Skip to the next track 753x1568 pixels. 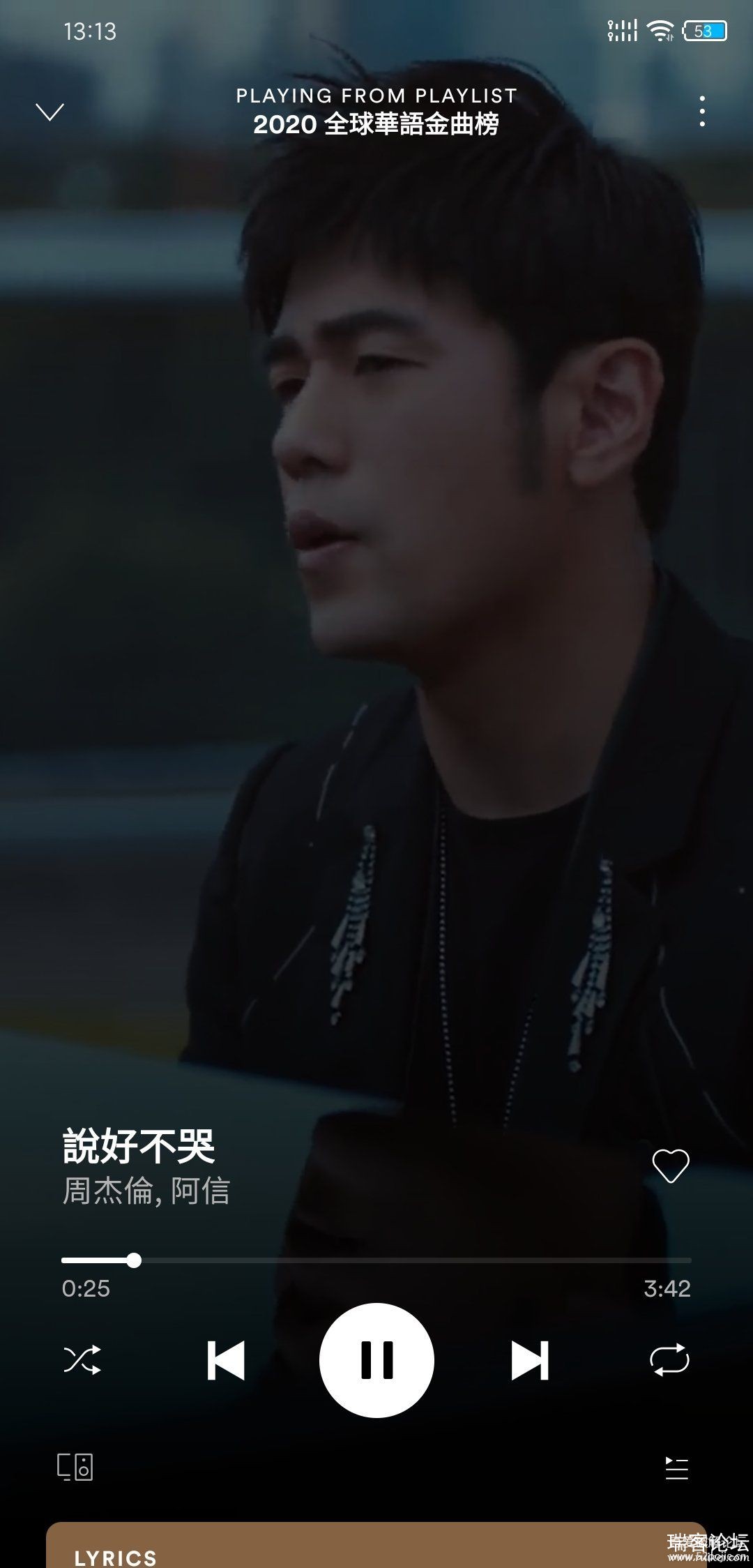coord(530,1360)
